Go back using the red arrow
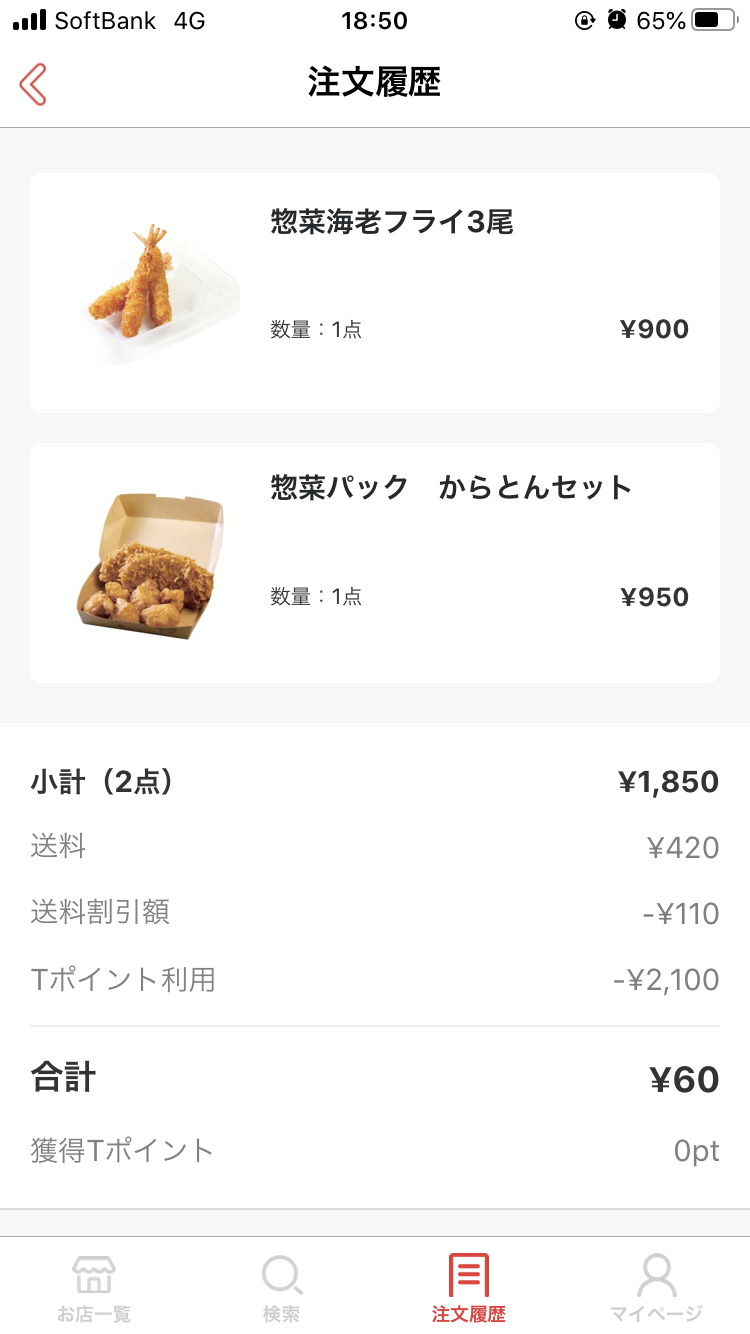This screenshot has width=750, height=1334. (x=33, y=84)
